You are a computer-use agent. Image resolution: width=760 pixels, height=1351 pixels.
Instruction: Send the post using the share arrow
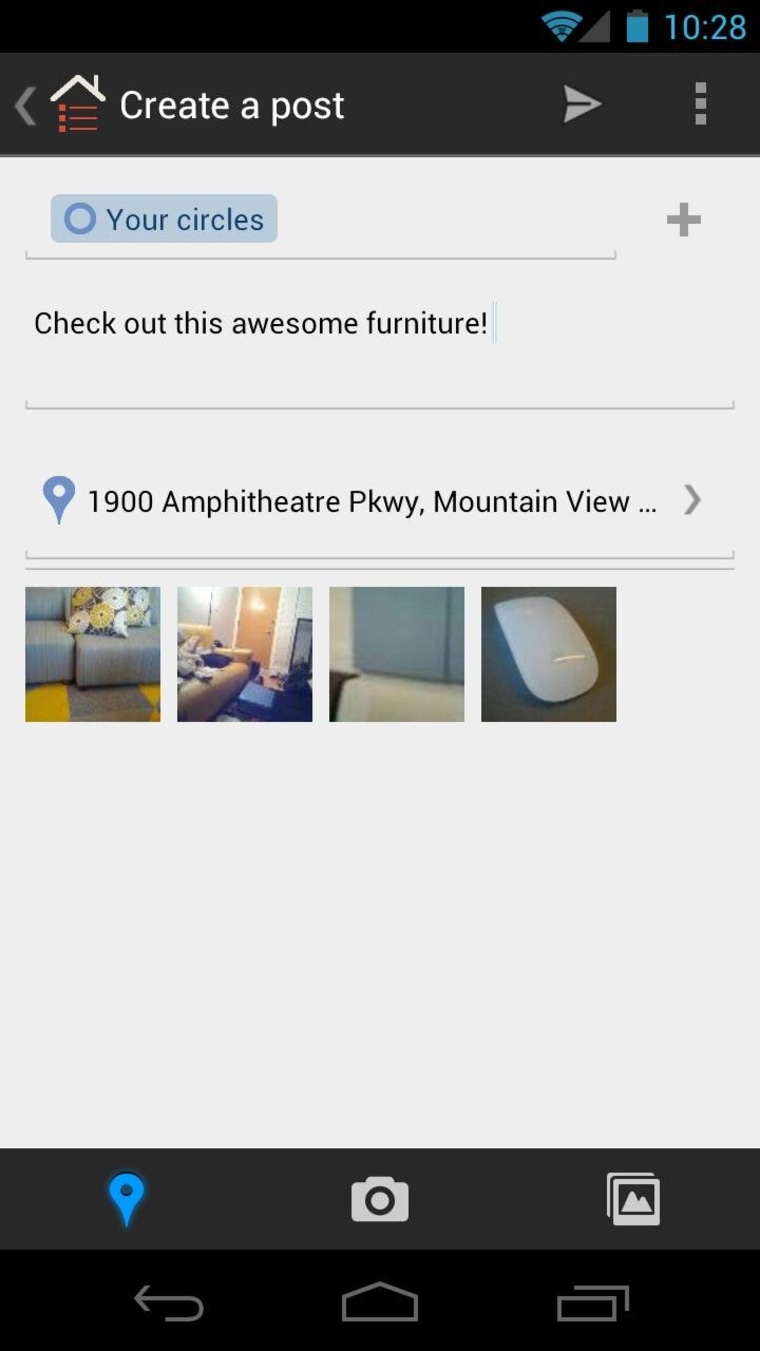pyautogui.click(x=583, y=104)
